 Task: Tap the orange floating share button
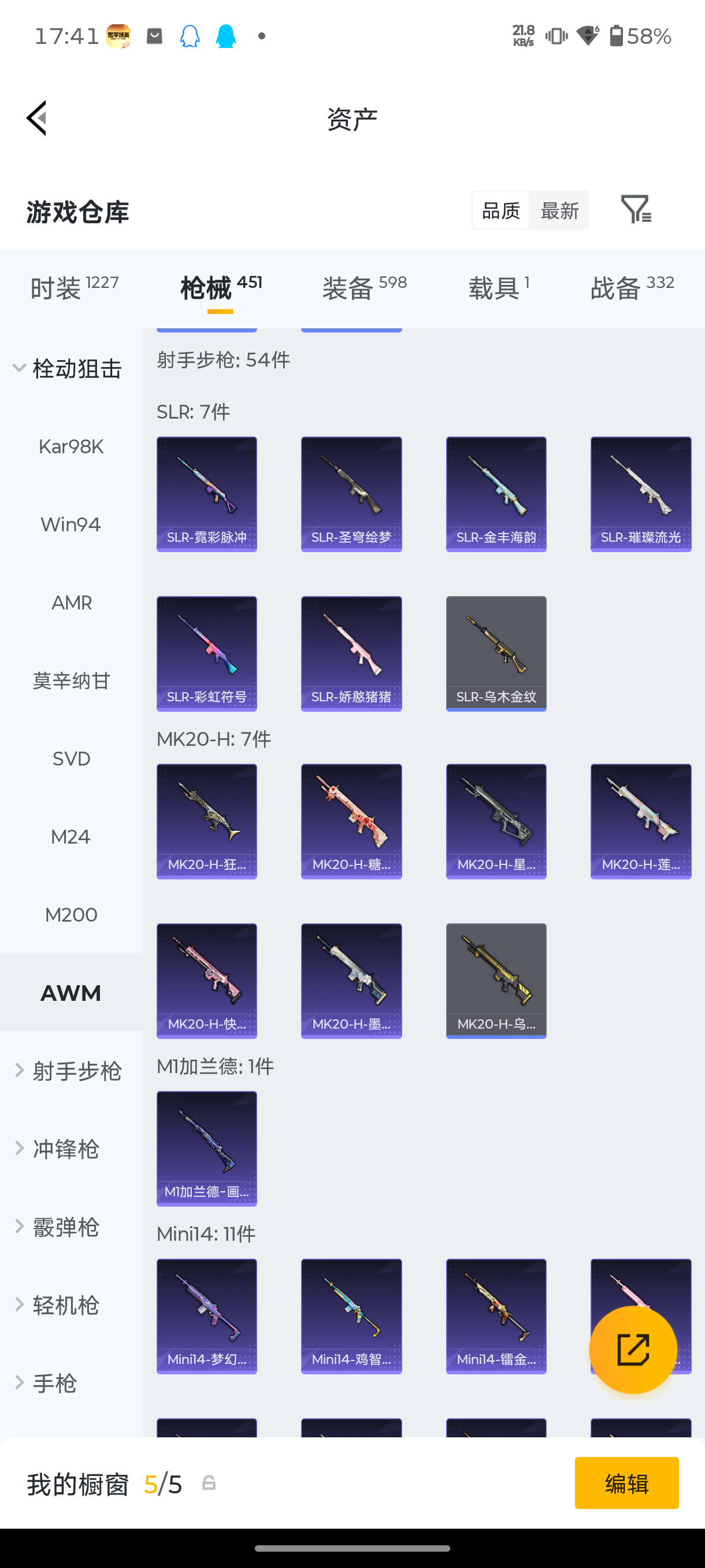pyautogui.click(x=633, y=1349)
